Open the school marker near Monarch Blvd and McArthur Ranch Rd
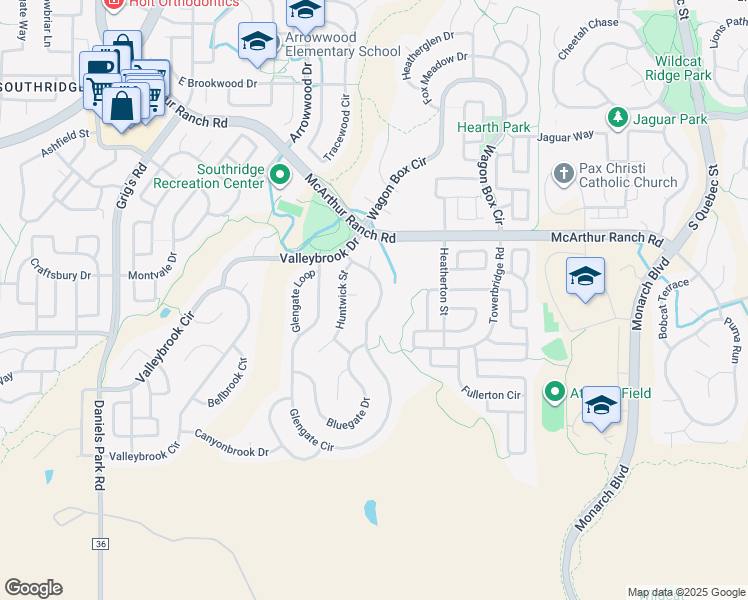748x600 pixels. click(585, 279)
